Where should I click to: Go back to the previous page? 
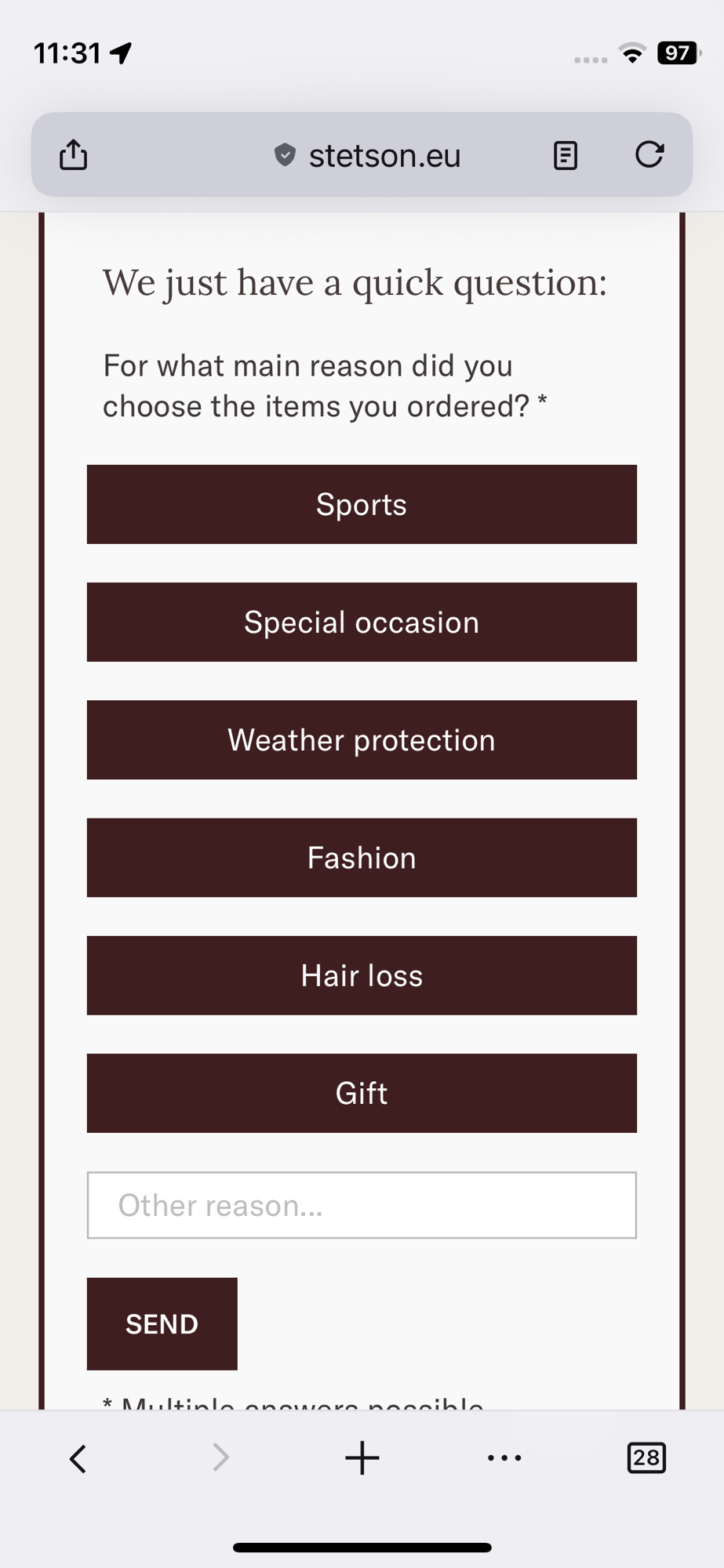point(78,1458)
